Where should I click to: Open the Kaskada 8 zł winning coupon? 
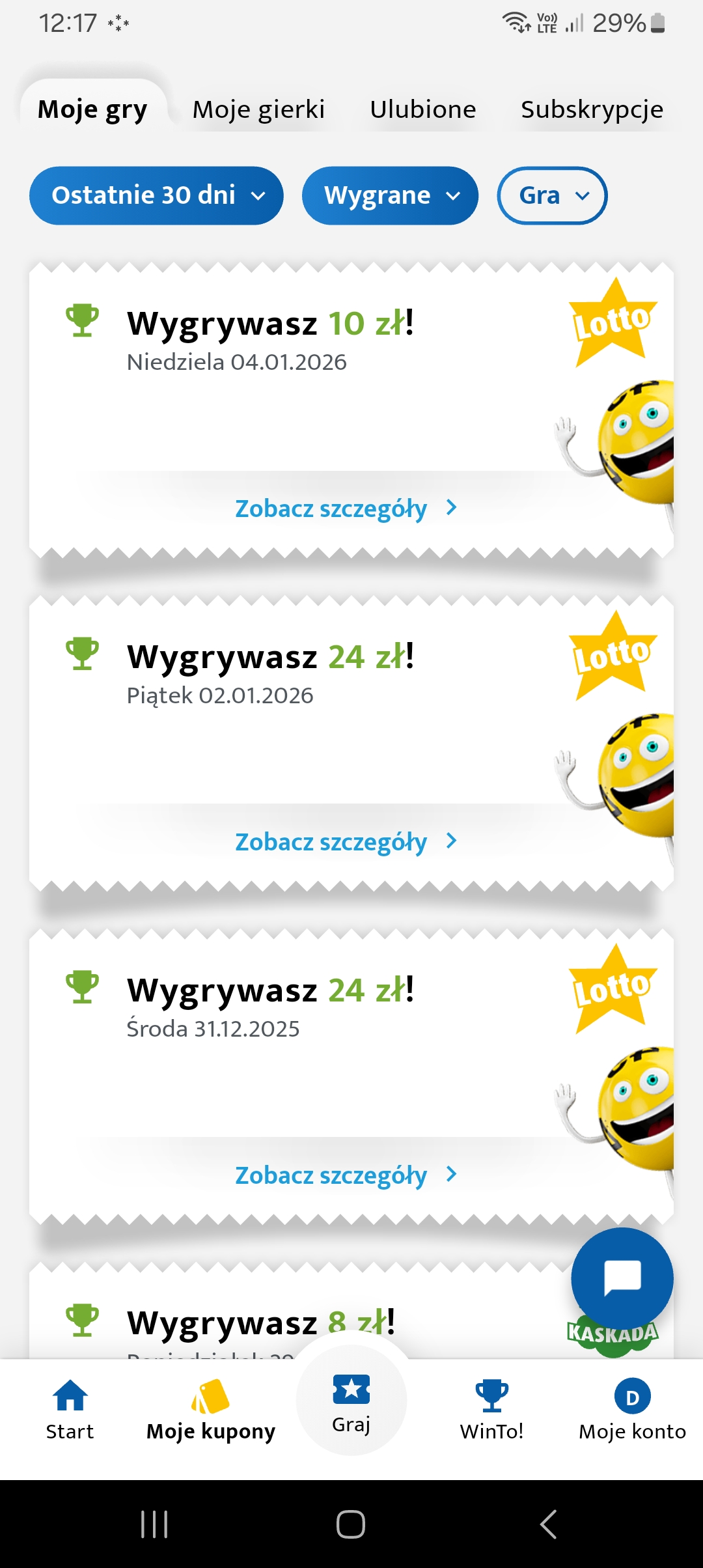tap(260, 1323)
